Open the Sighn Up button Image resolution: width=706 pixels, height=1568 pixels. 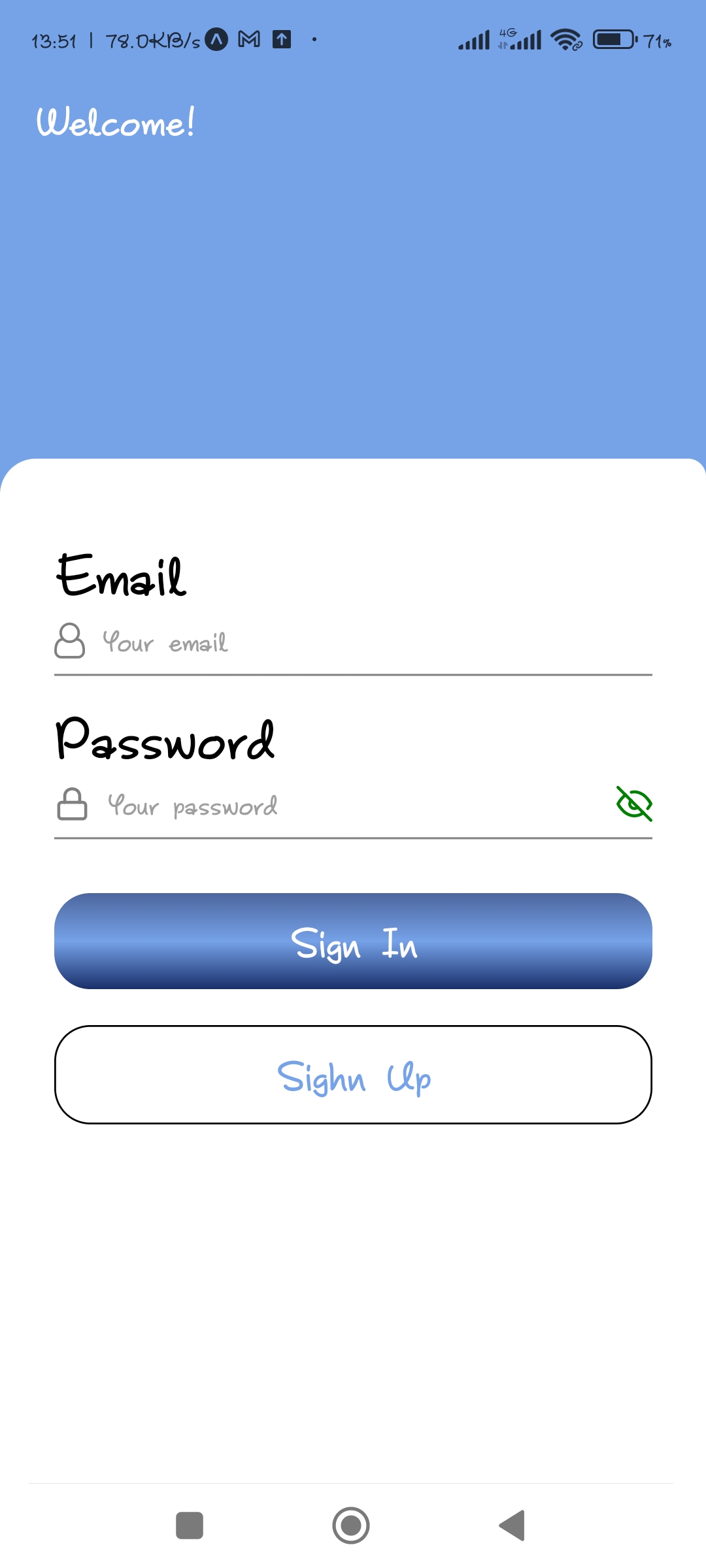[353, 1075]
